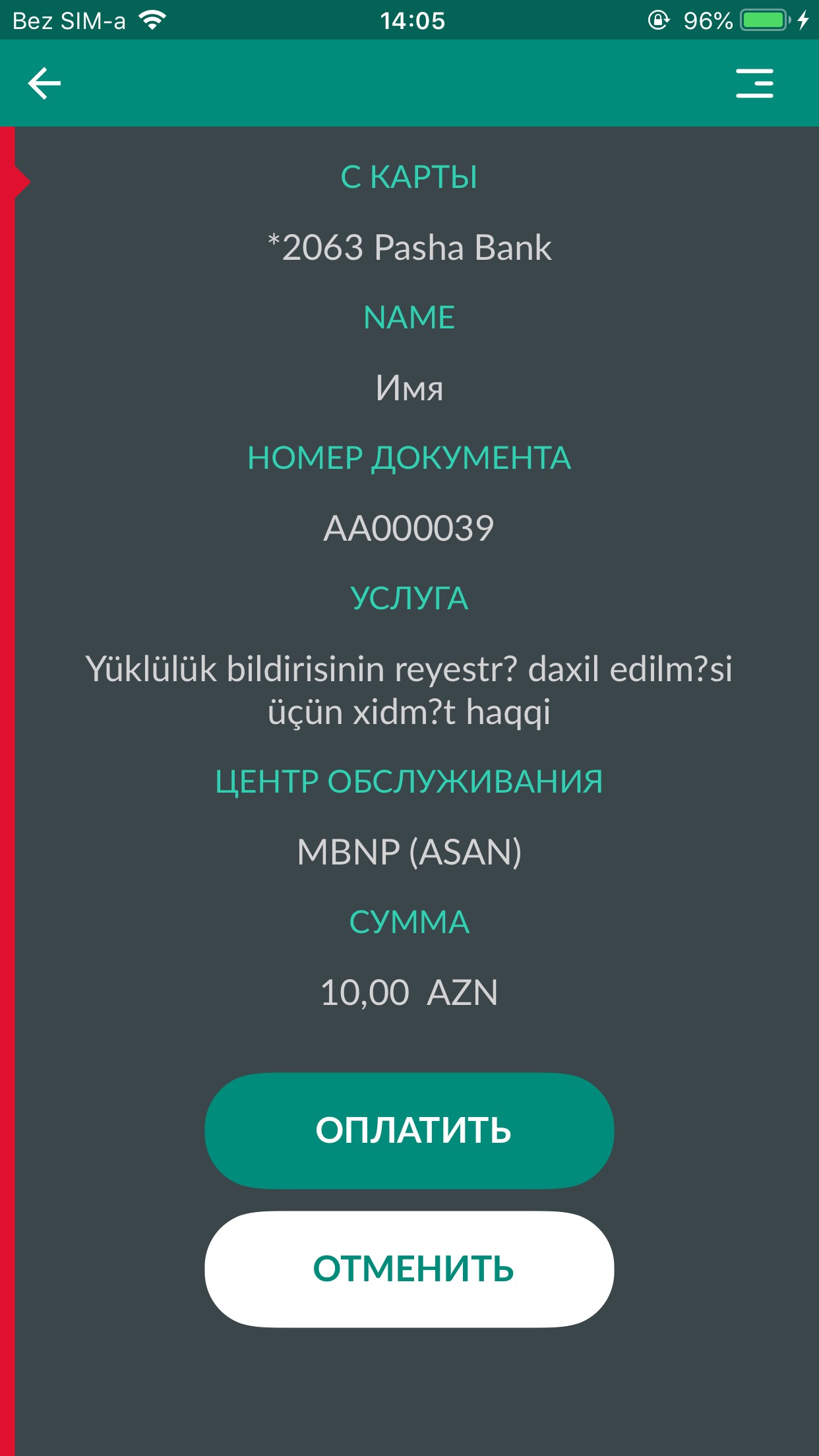Confirm payment with ОПЛАТИТЬ button
Screen dimensions: 819x1456
click(x=409, y=1130)
